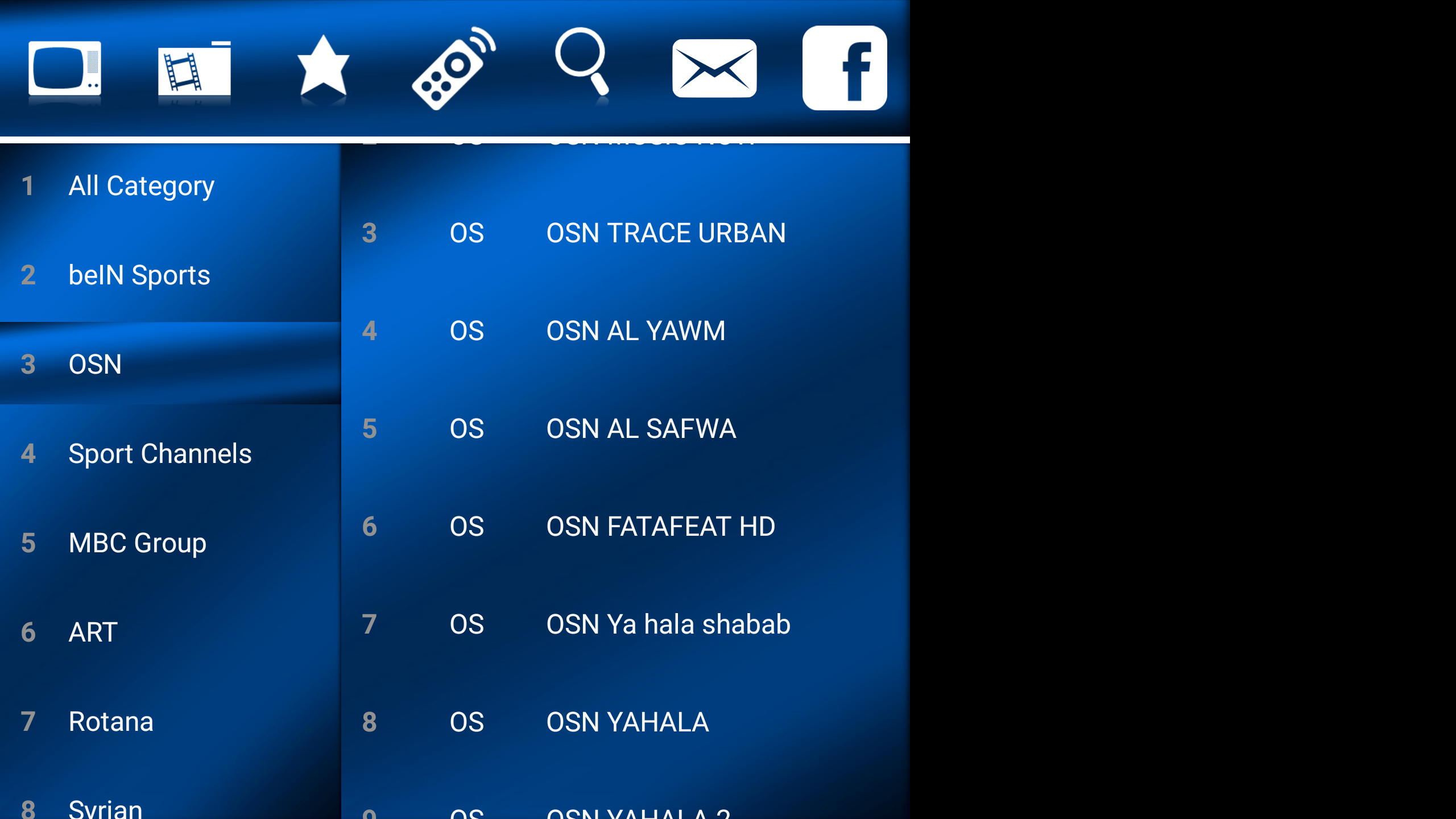The width and height of the screenshot is (1456, 819).
Task: Open the remote control icon
Action: [453, 68]
